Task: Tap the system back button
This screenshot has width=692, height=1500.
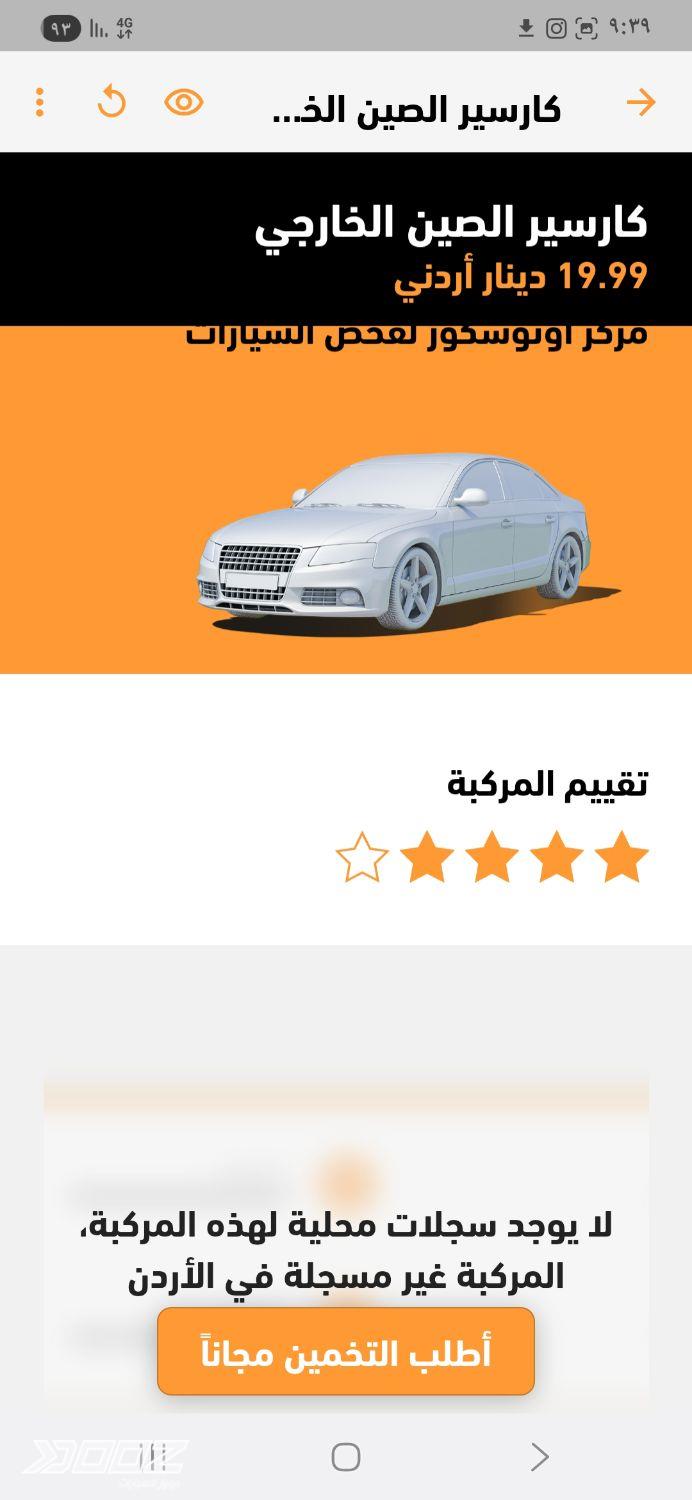Action: [539, 1456]
